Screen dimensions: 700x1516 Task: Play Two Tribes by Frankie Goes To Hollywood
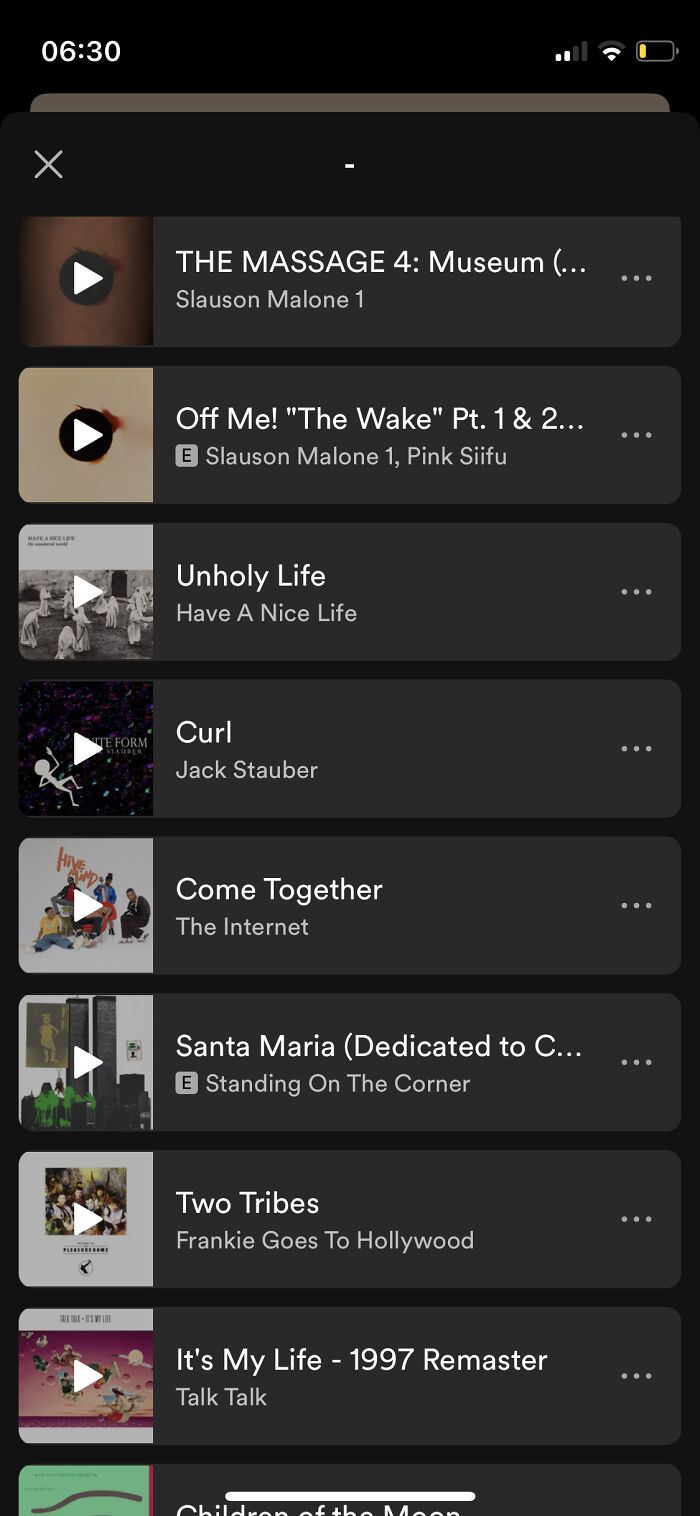(x=87, y=1219)
